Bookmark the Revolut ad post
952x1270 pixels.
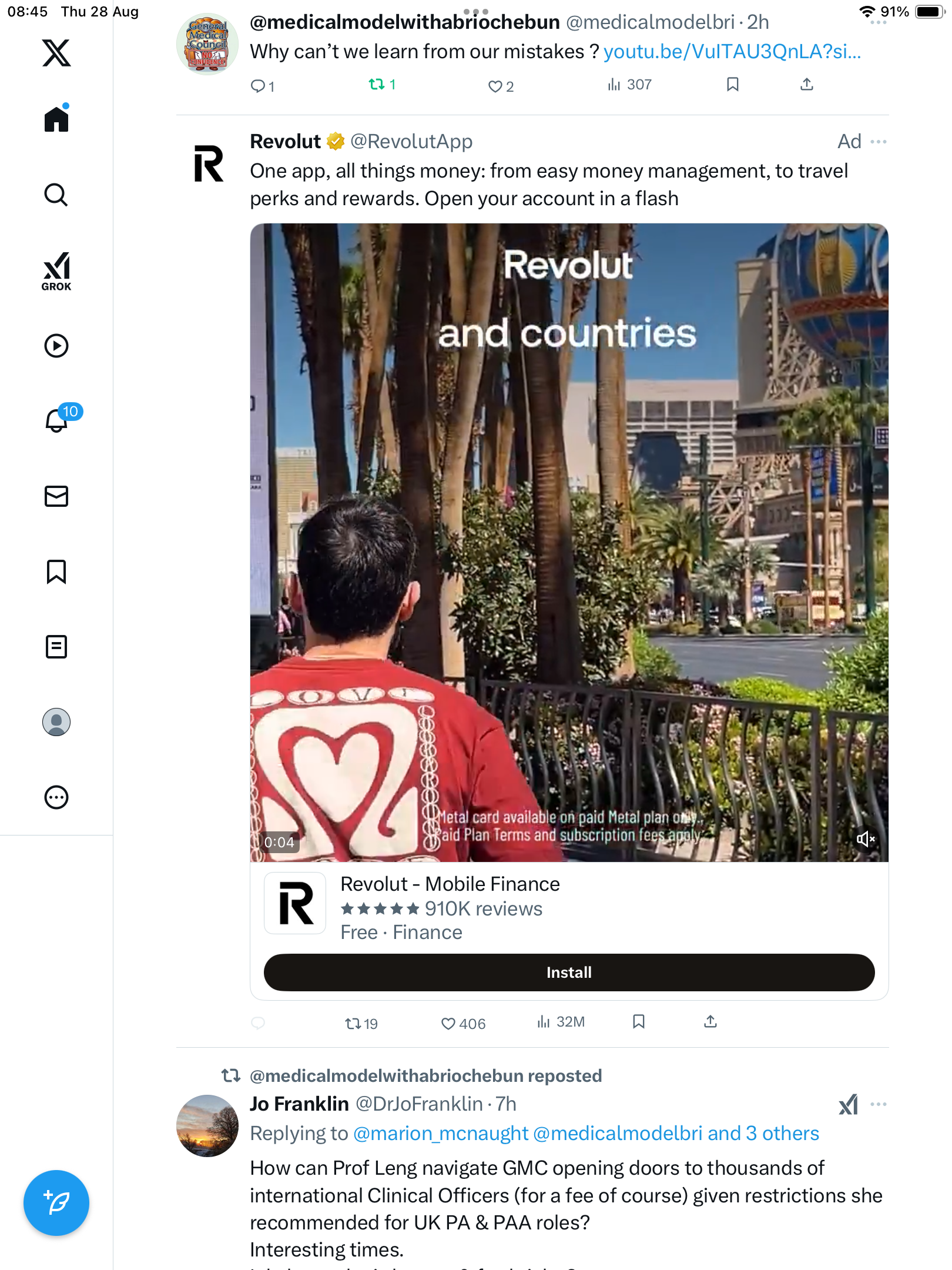tap(639, 1022)
